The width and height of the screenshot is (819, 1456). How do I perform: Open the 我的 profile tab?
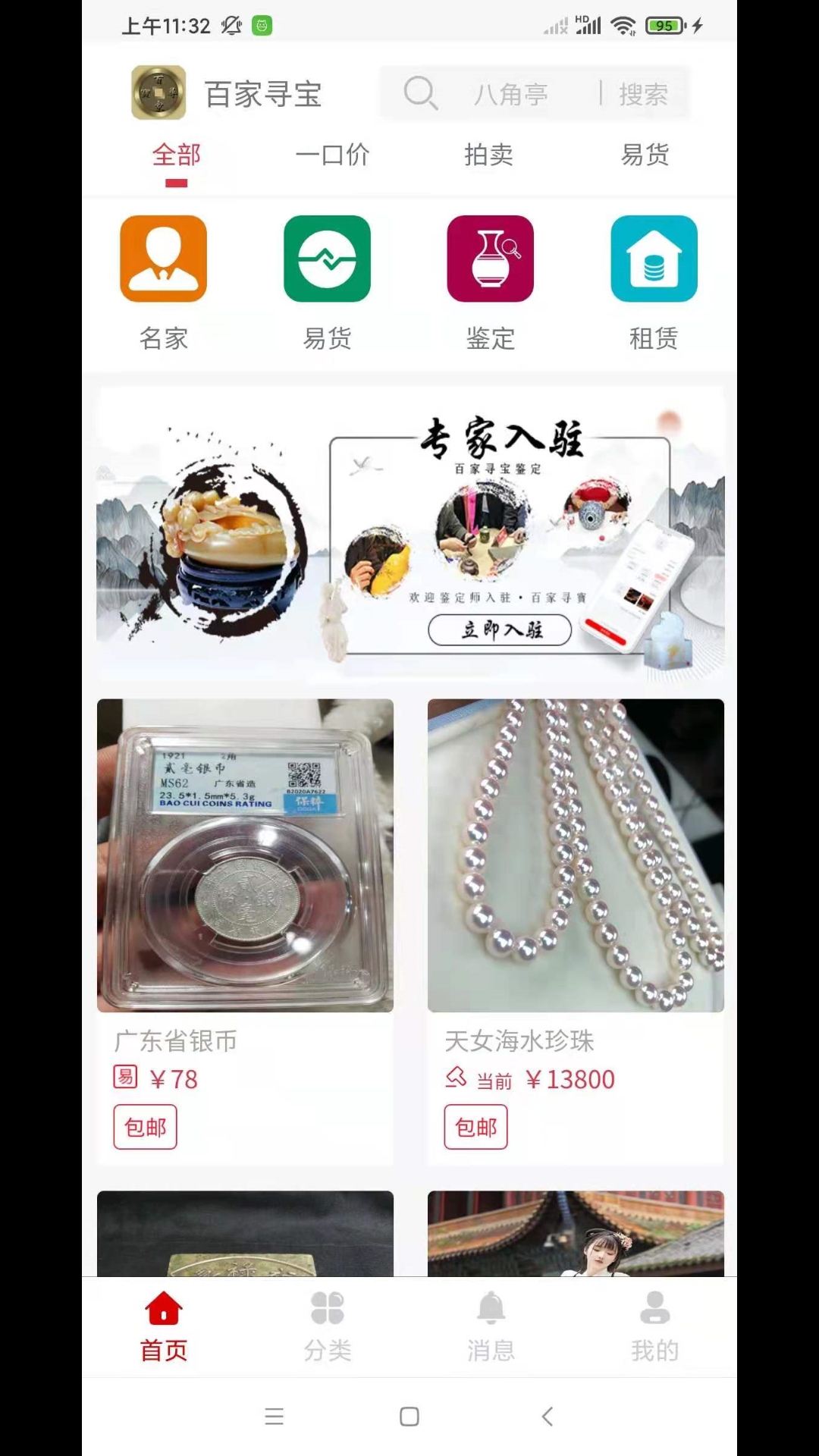(654, 1327)
